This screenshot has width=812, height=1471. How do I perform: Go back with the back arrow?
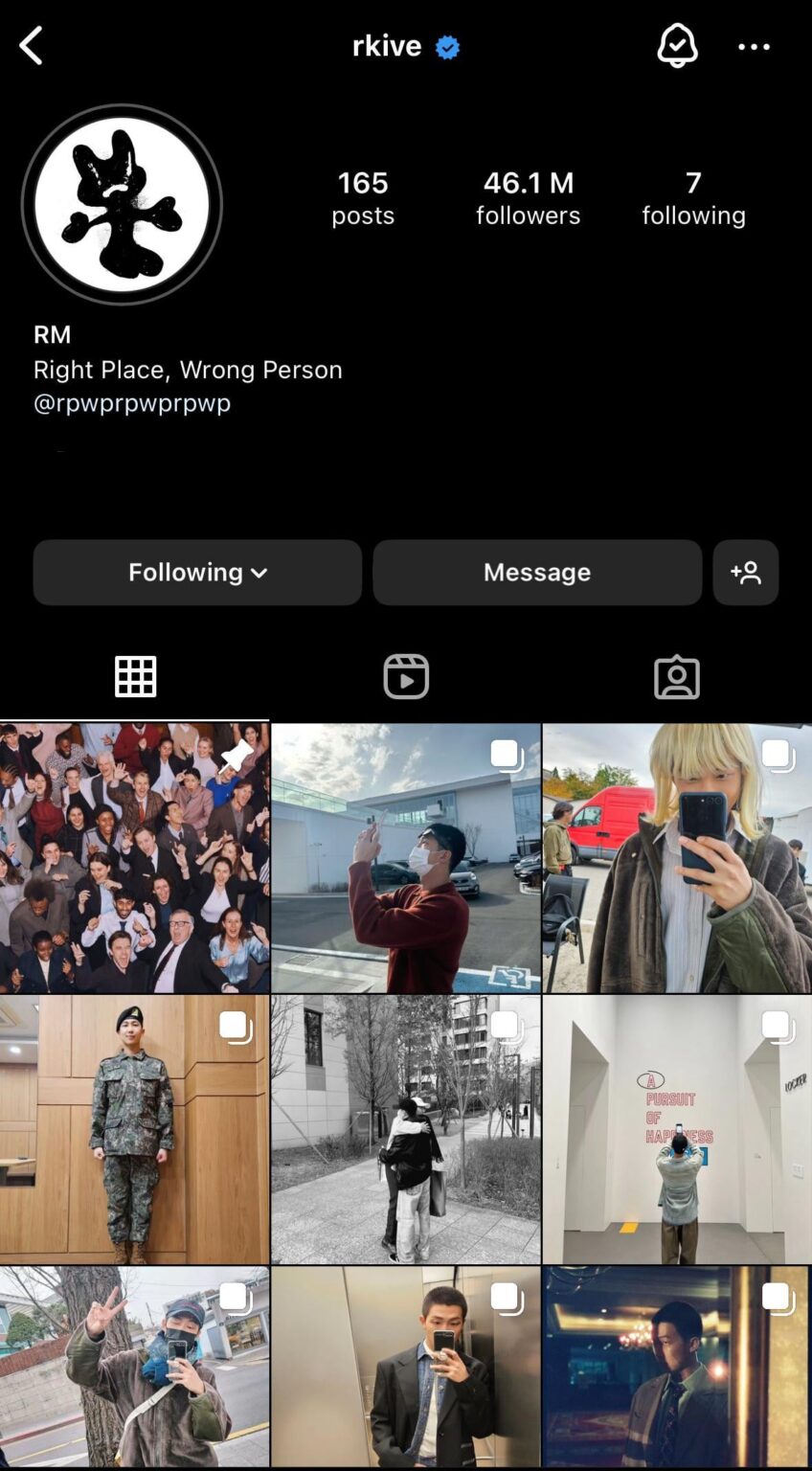pyautogui.click(x=31, y=45)
